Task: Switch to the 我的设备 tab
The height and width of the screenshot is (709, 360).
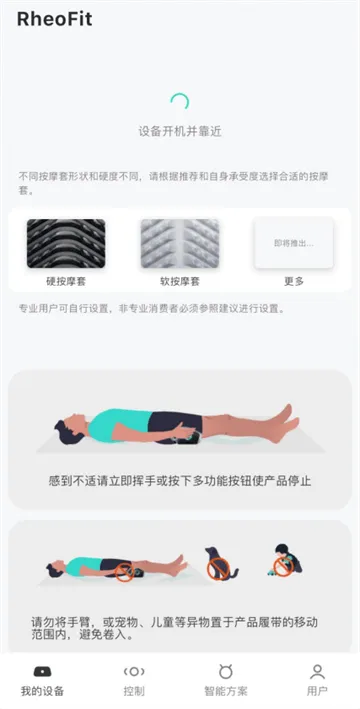Action: point(43,680)
